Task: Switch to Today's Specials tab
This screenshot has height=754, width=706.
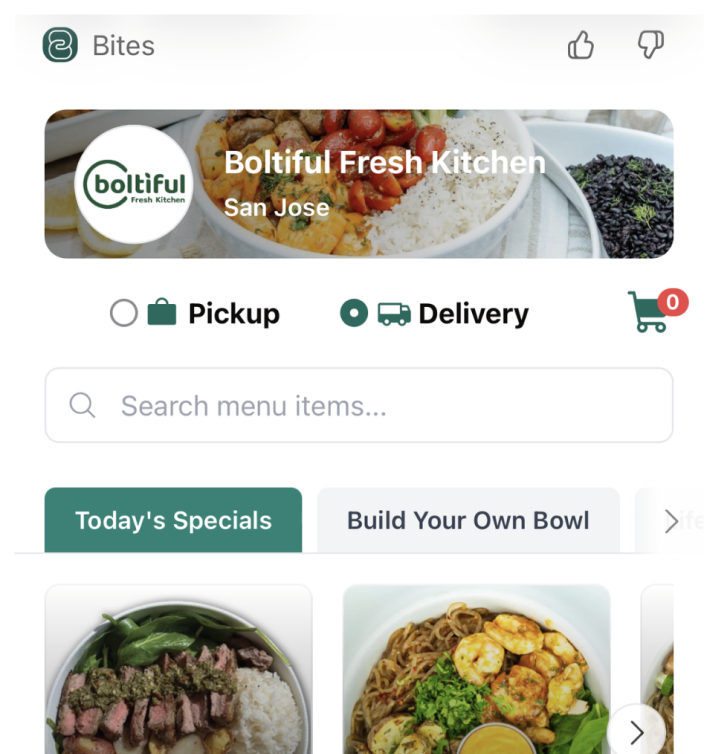Action: click(173, 520)
